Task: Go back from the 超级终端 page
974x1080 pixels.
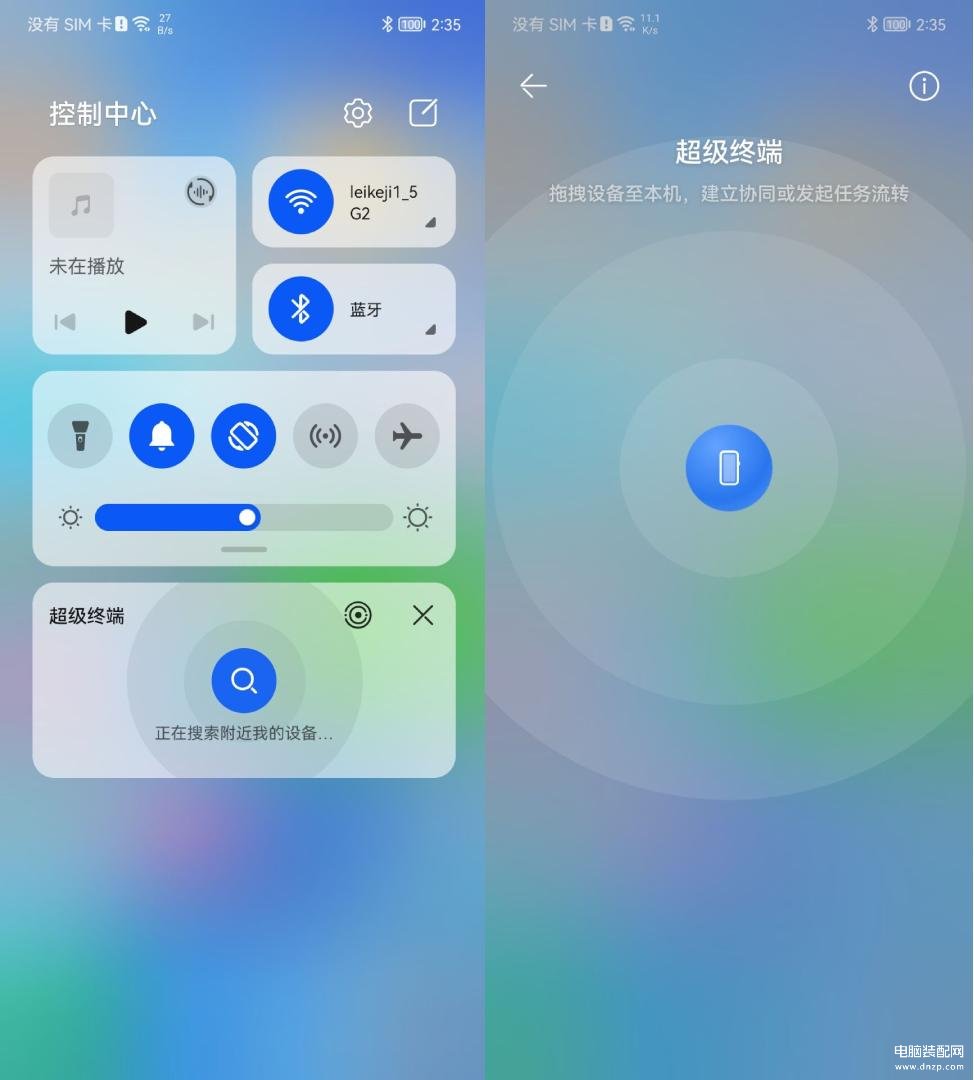Action: click(x=533, y=86)
